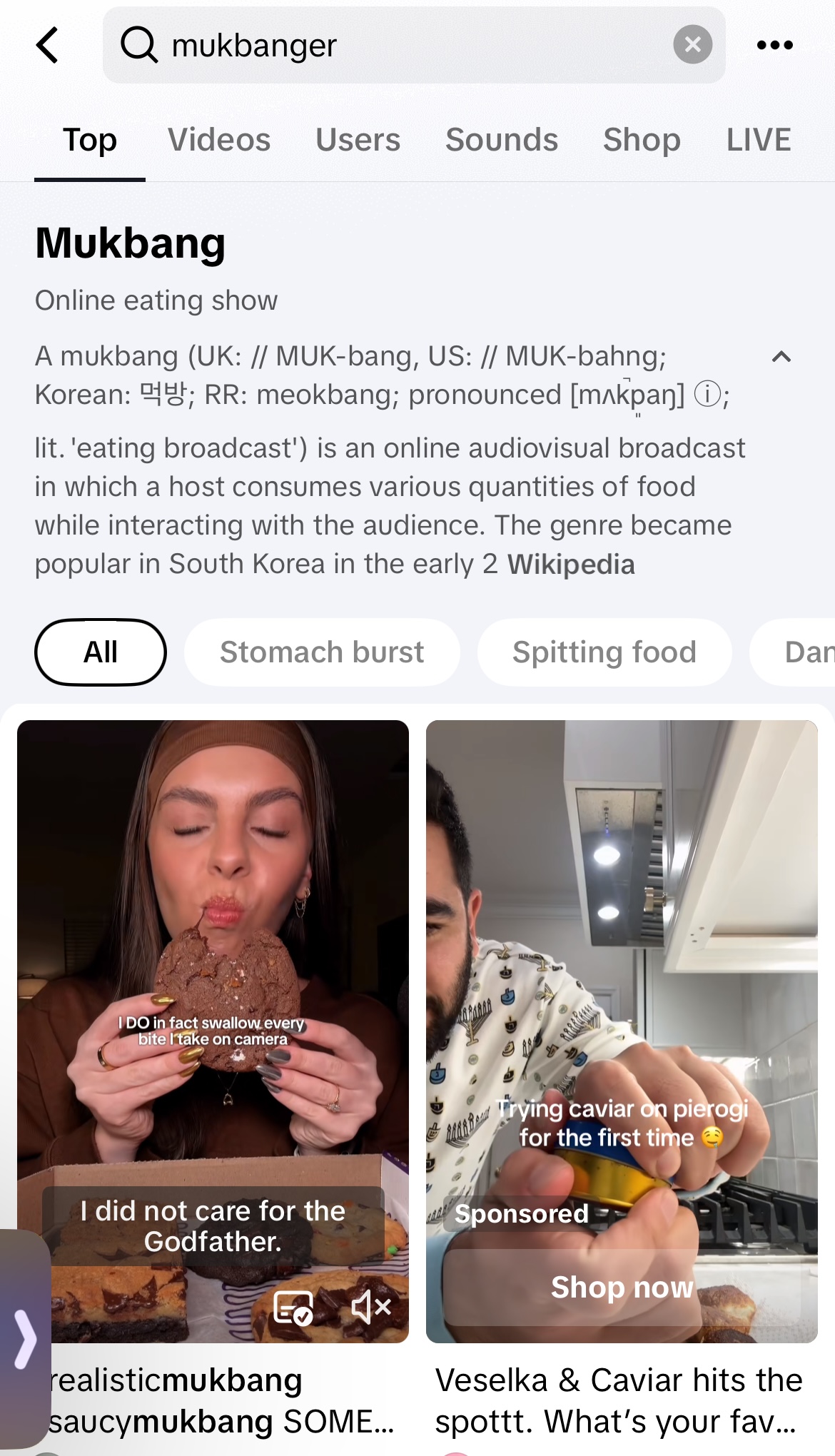Unmute the cookie video sound
835x1456 pixels.
(371, 1307)
